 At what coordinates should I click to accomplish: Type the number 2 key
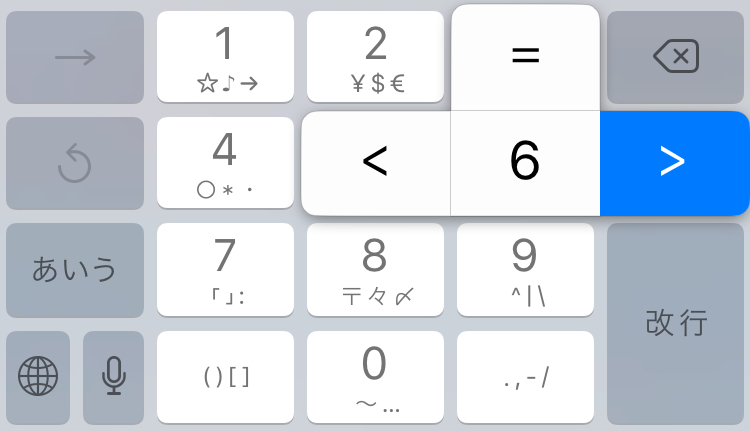(x=375, y=57)
